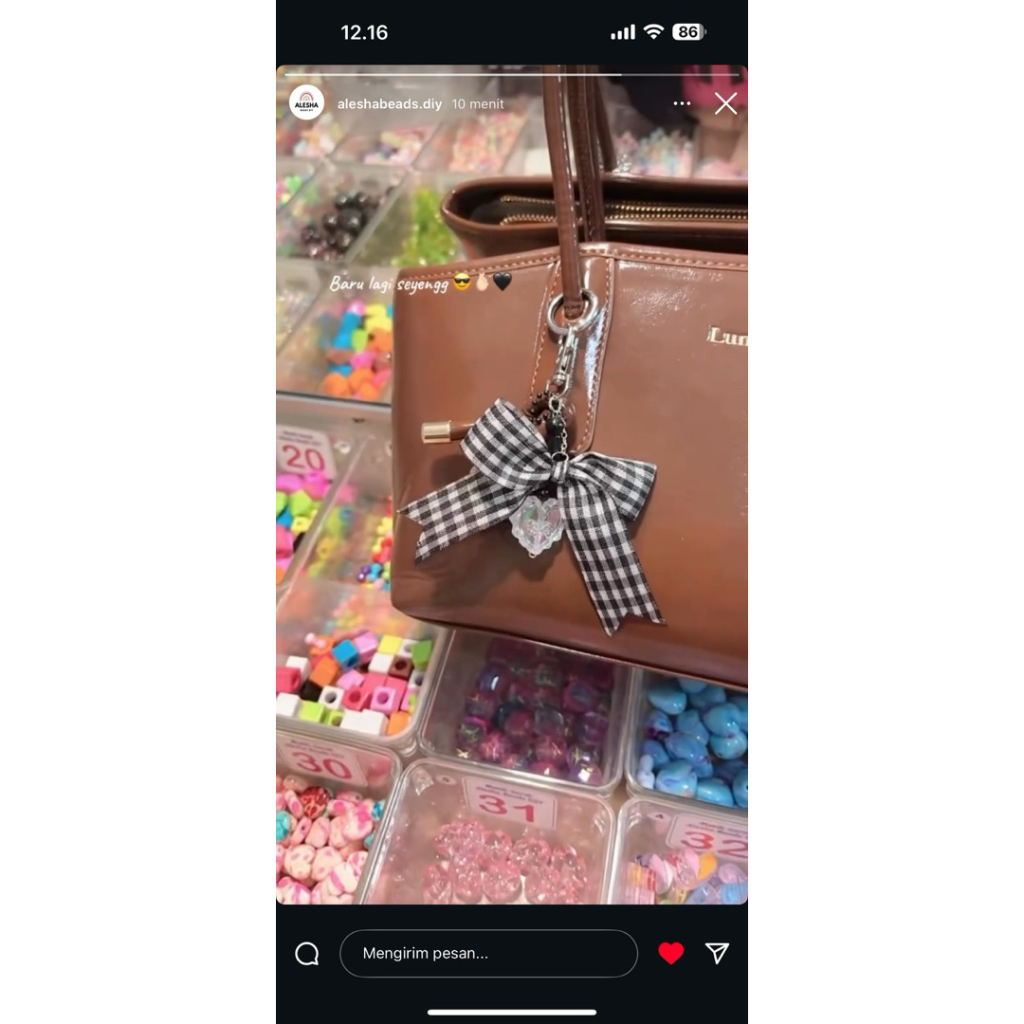Focus the Mengirim pesan message field
The image size is (1024, 1024).
(x=488, y=953)
